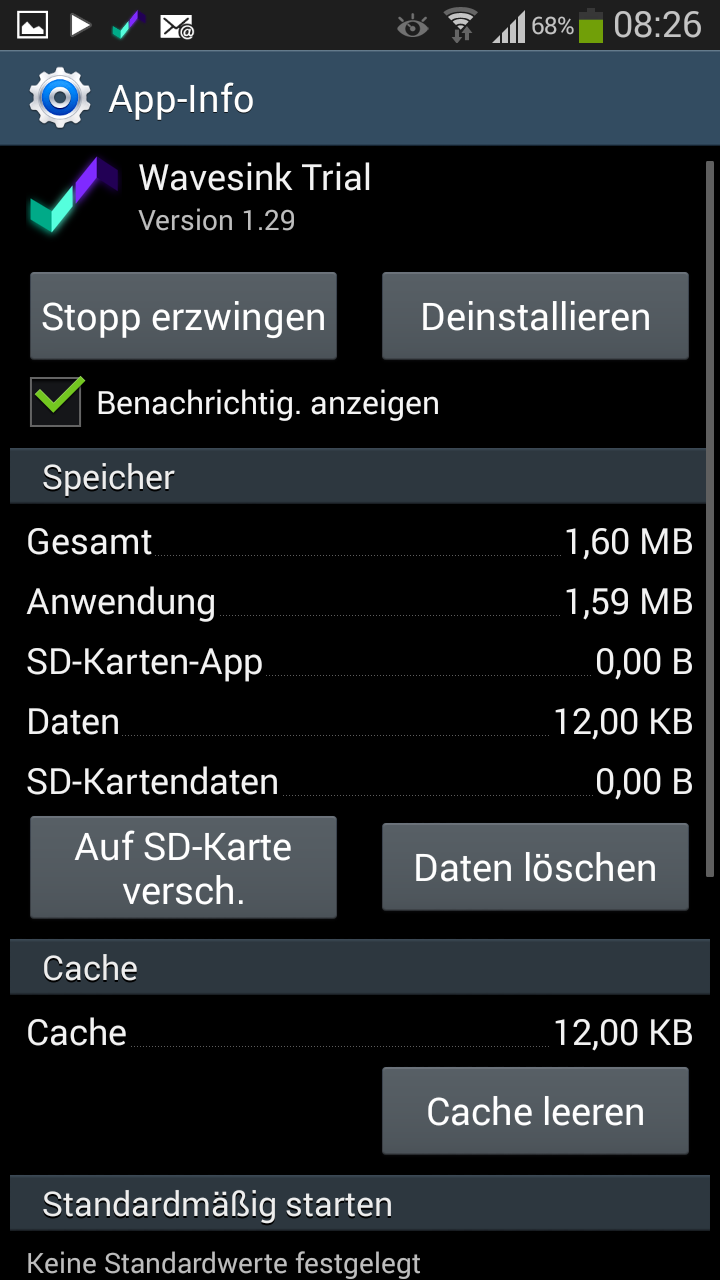Empty the cache with Cache leeren
720x1280 pixels.
pos(535,1111)
